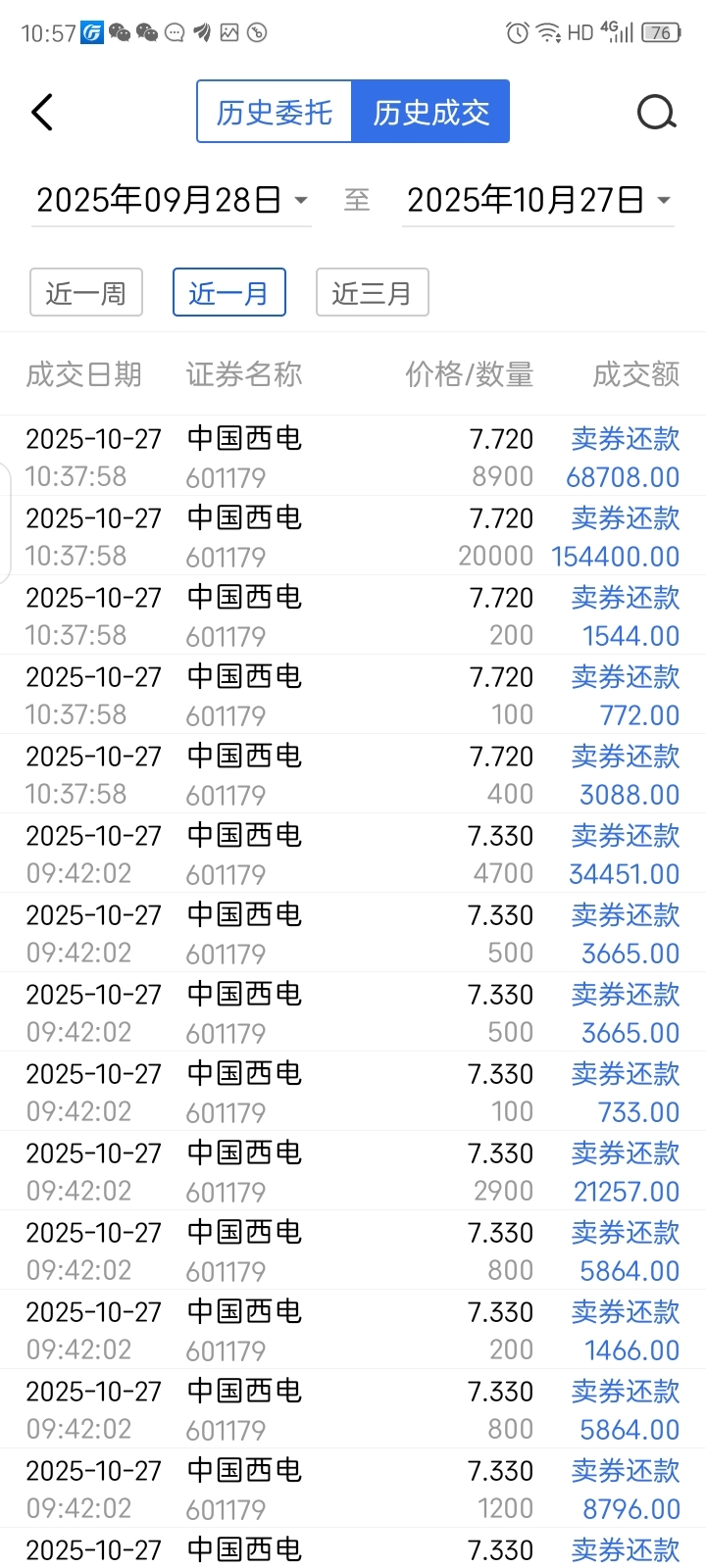706x1568 pixels.
Task: Open the trade record with amount 154400.00
Action: 353,536
